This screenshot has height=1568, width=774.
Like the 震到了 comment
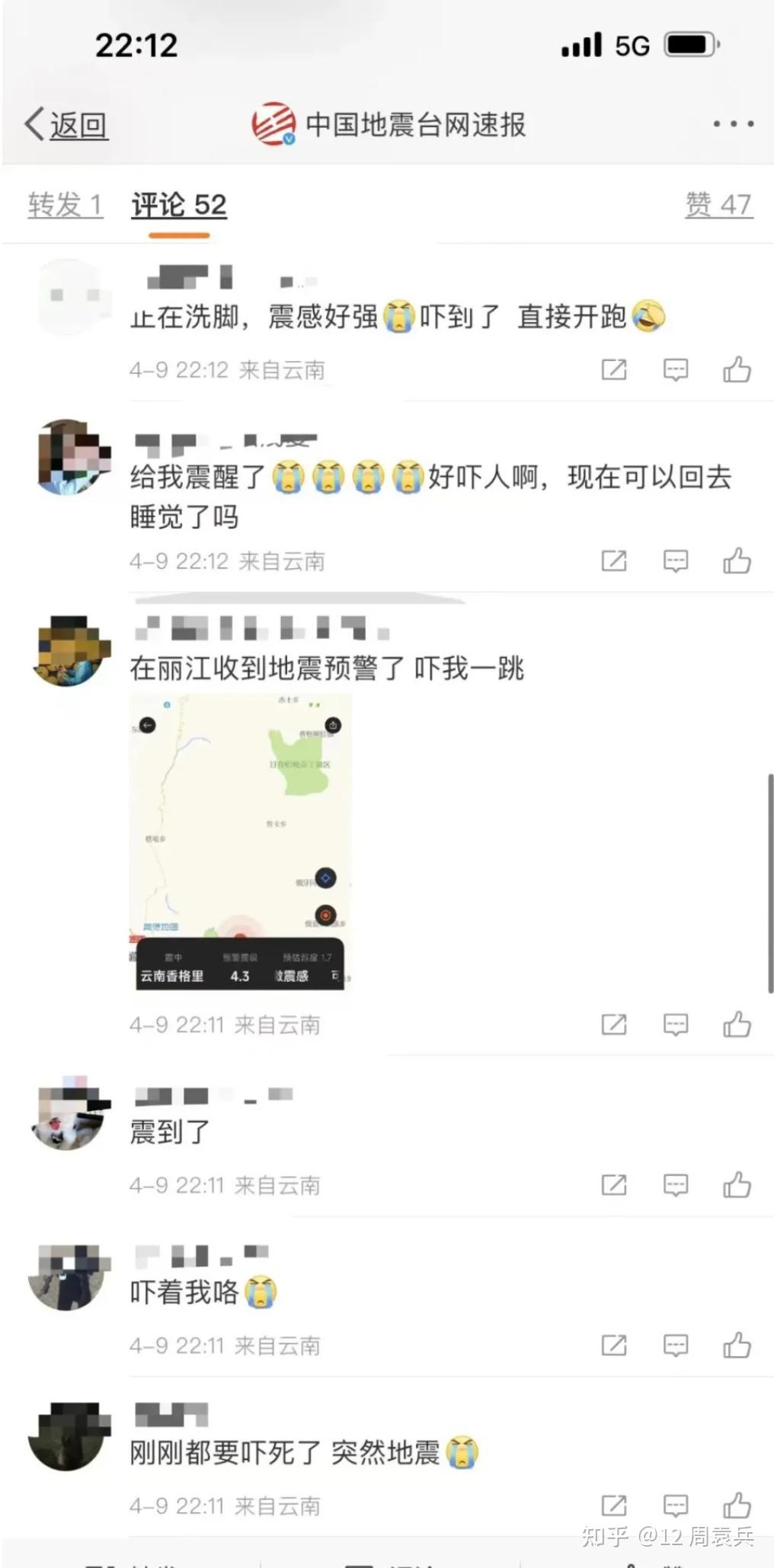coord(737,1185)
